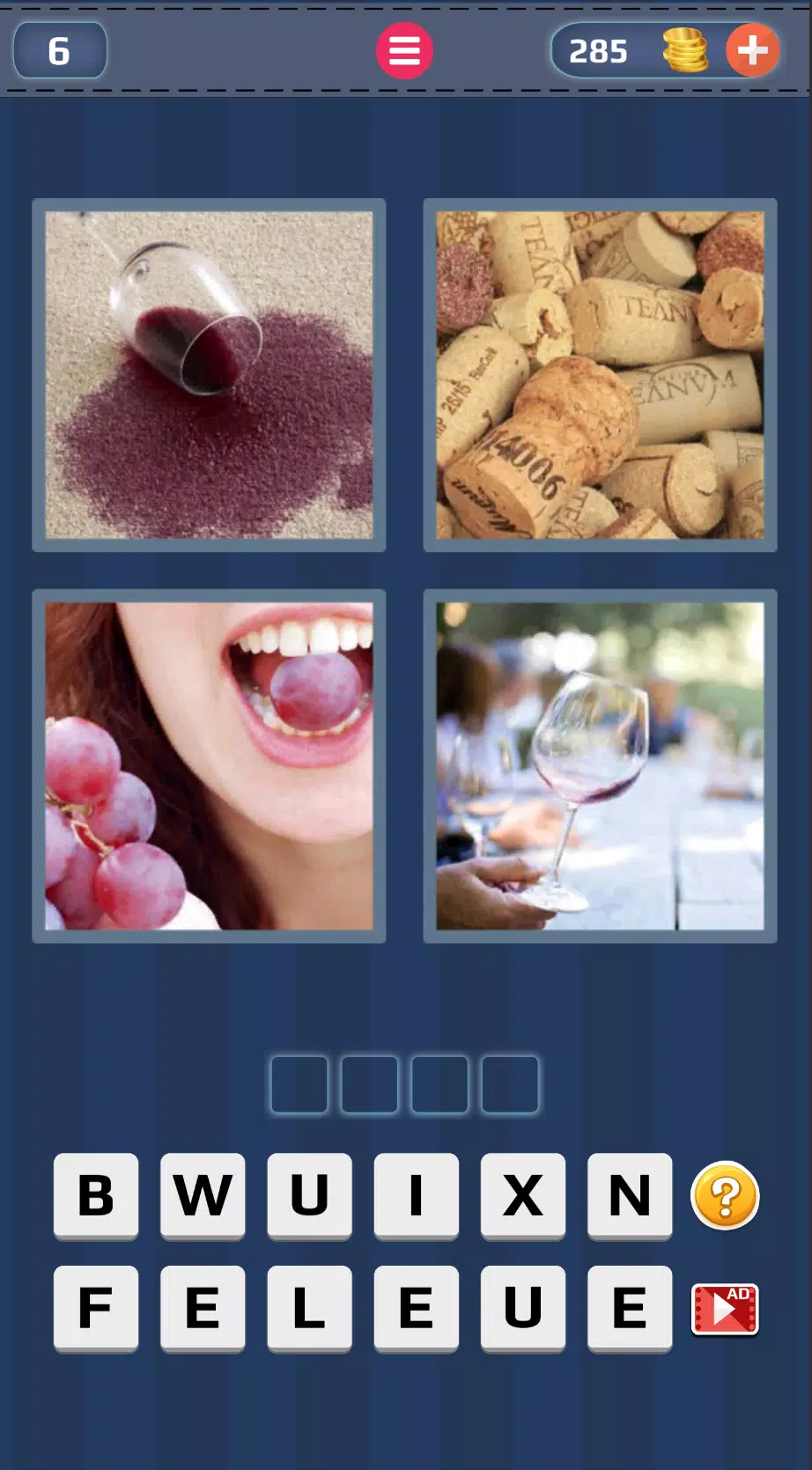Tap the spilled wine glass photo

(x=209, y=372)
